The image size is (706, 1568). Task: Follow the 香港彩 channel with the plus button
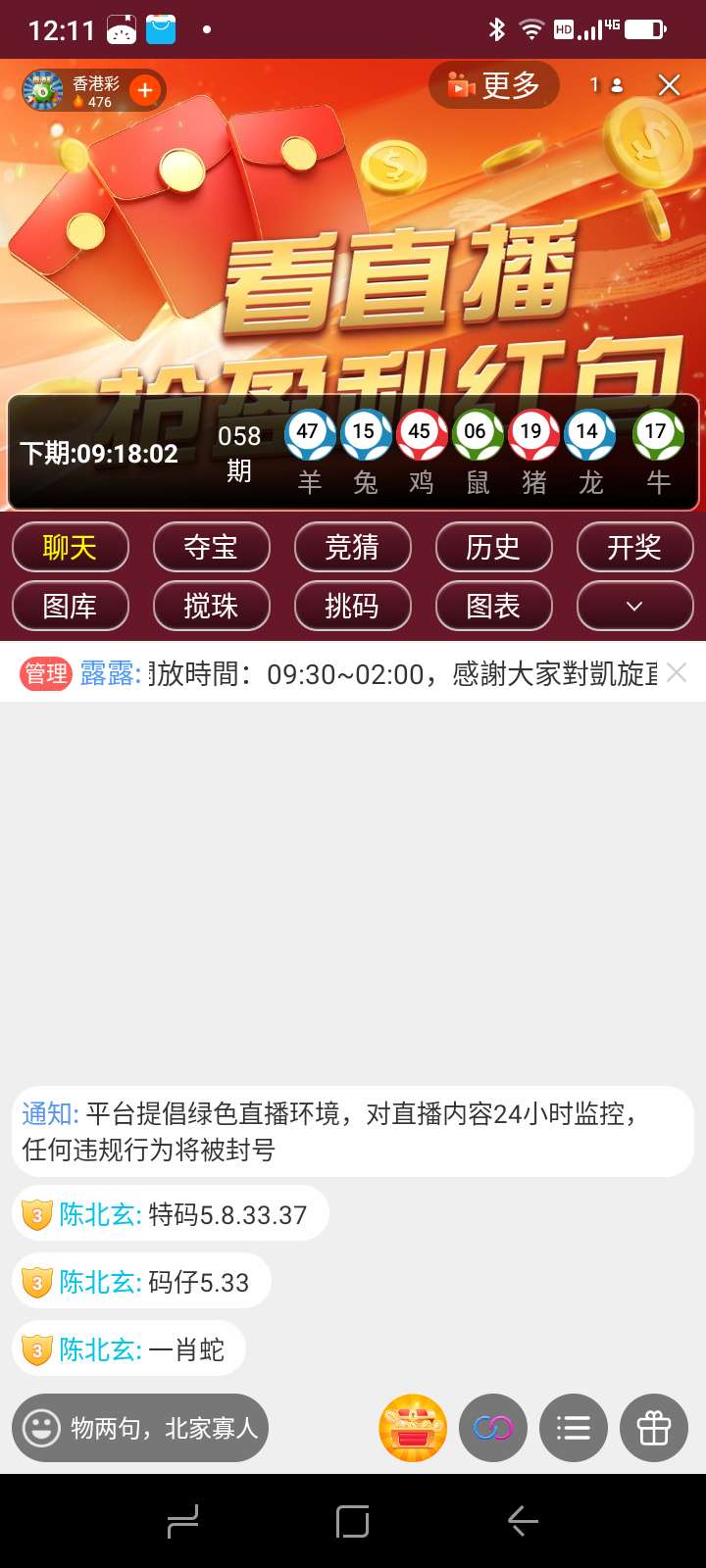[x=145, y=90]
